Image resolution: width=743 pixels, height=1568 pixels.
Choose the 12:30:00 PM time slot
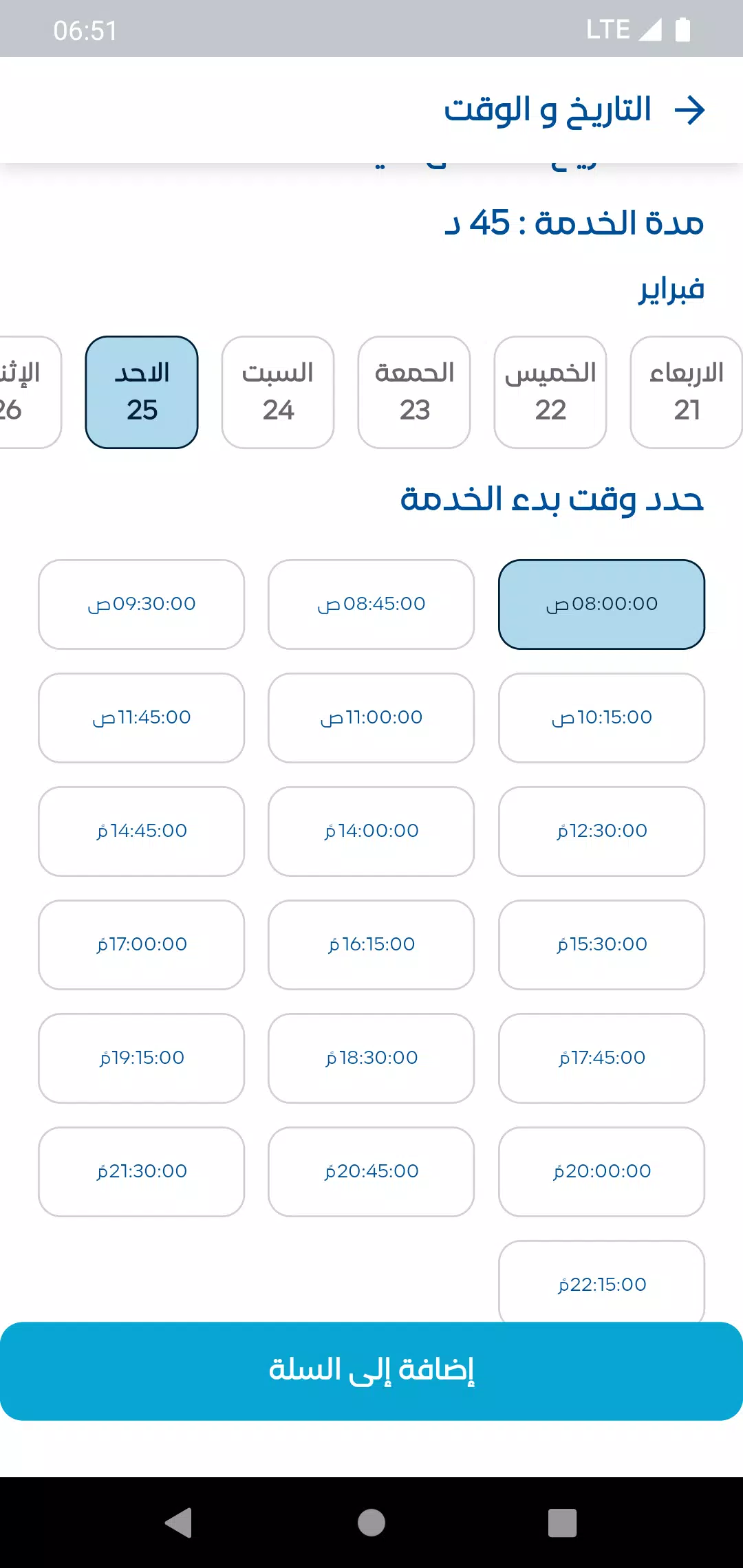[x=602, y=831]
